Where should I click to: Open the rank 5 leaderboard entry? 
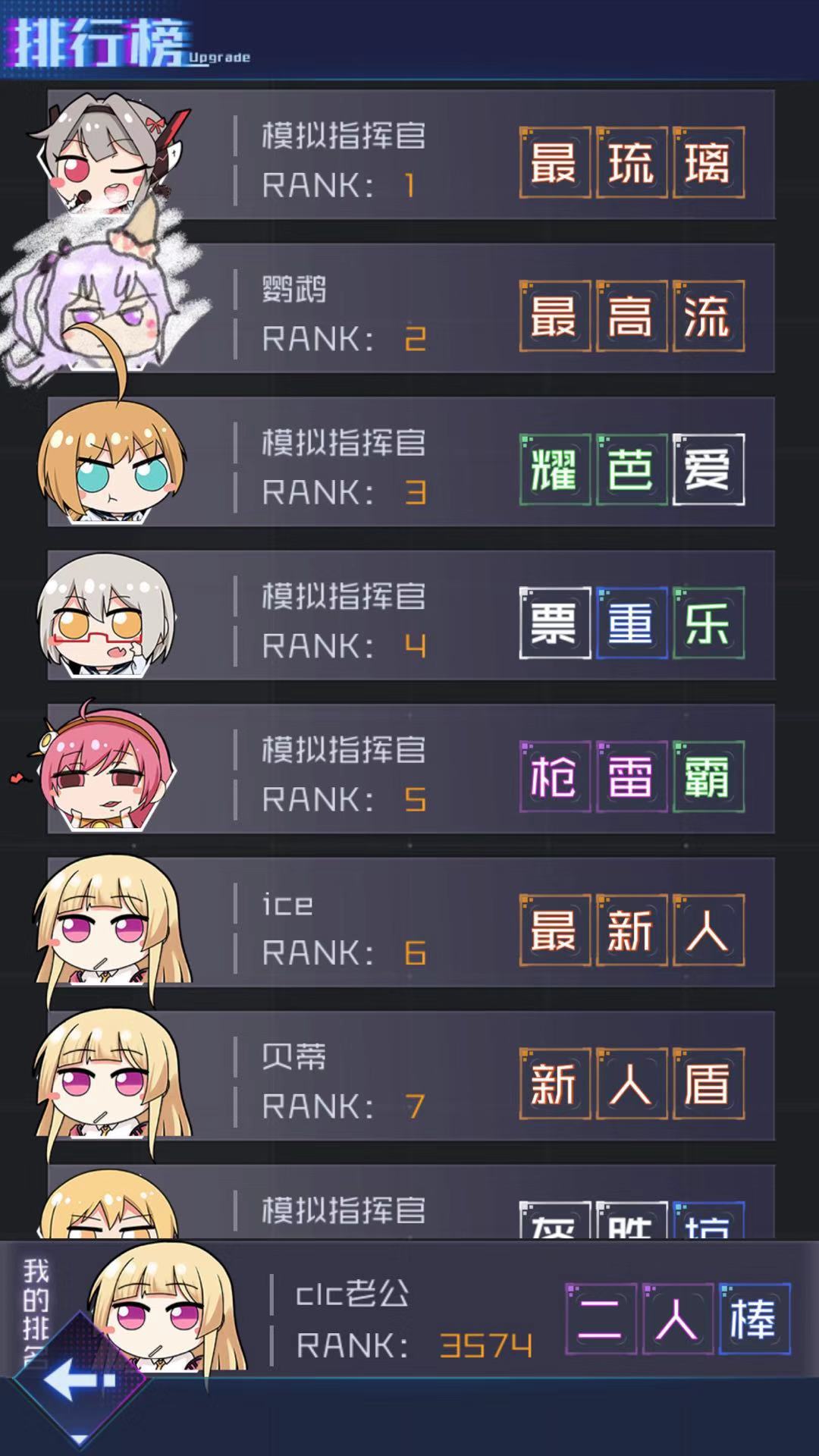410,769
